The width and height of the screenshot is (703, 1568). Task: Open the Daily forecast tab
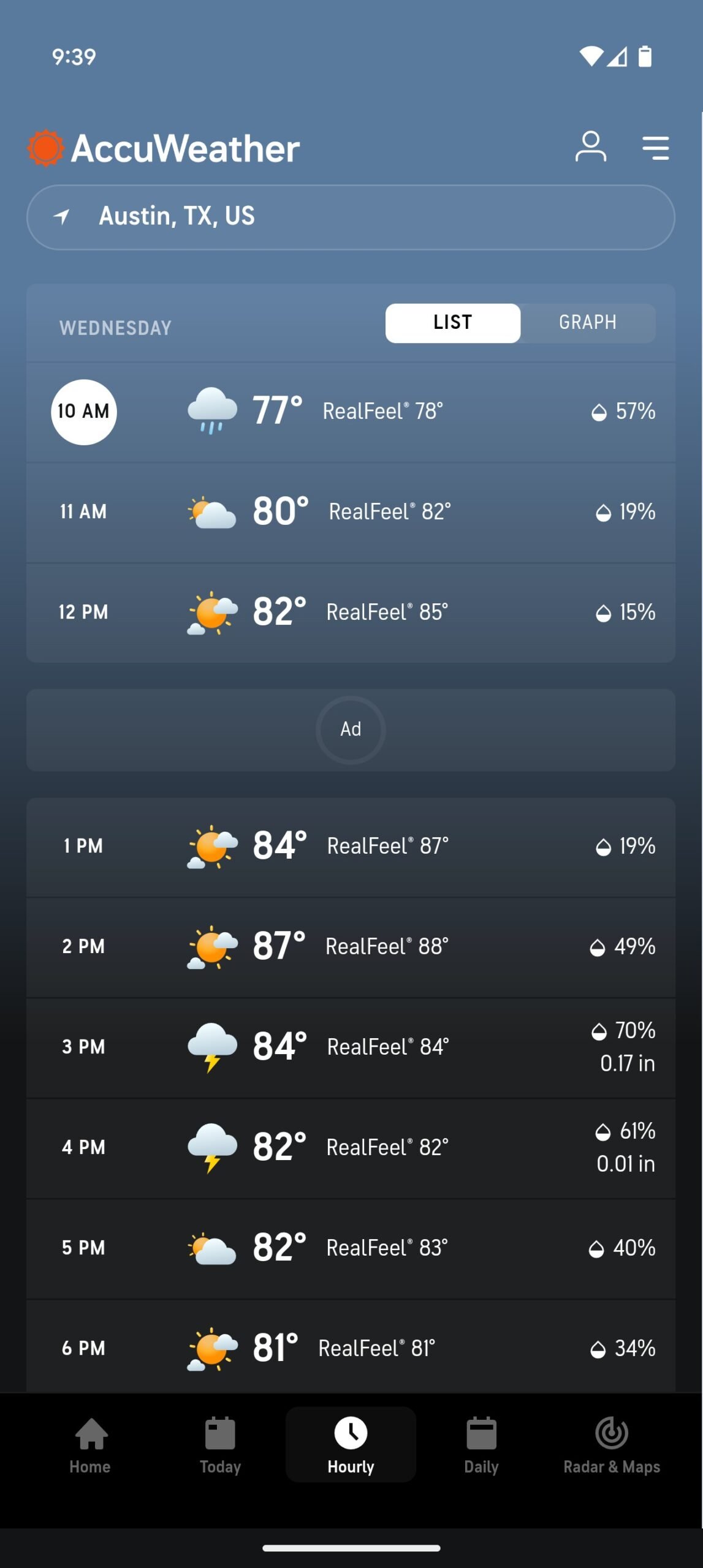pyautogui.click(x=481, y=1445)
